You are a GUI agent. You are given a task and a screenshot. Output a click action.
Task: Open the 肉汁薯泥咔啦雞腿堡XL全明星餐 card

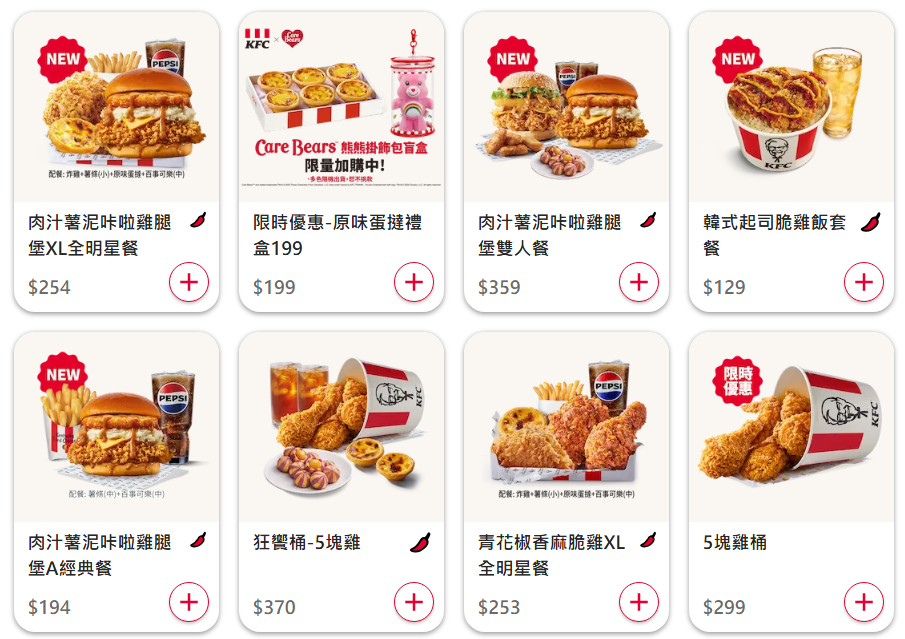tap(116, 110)
